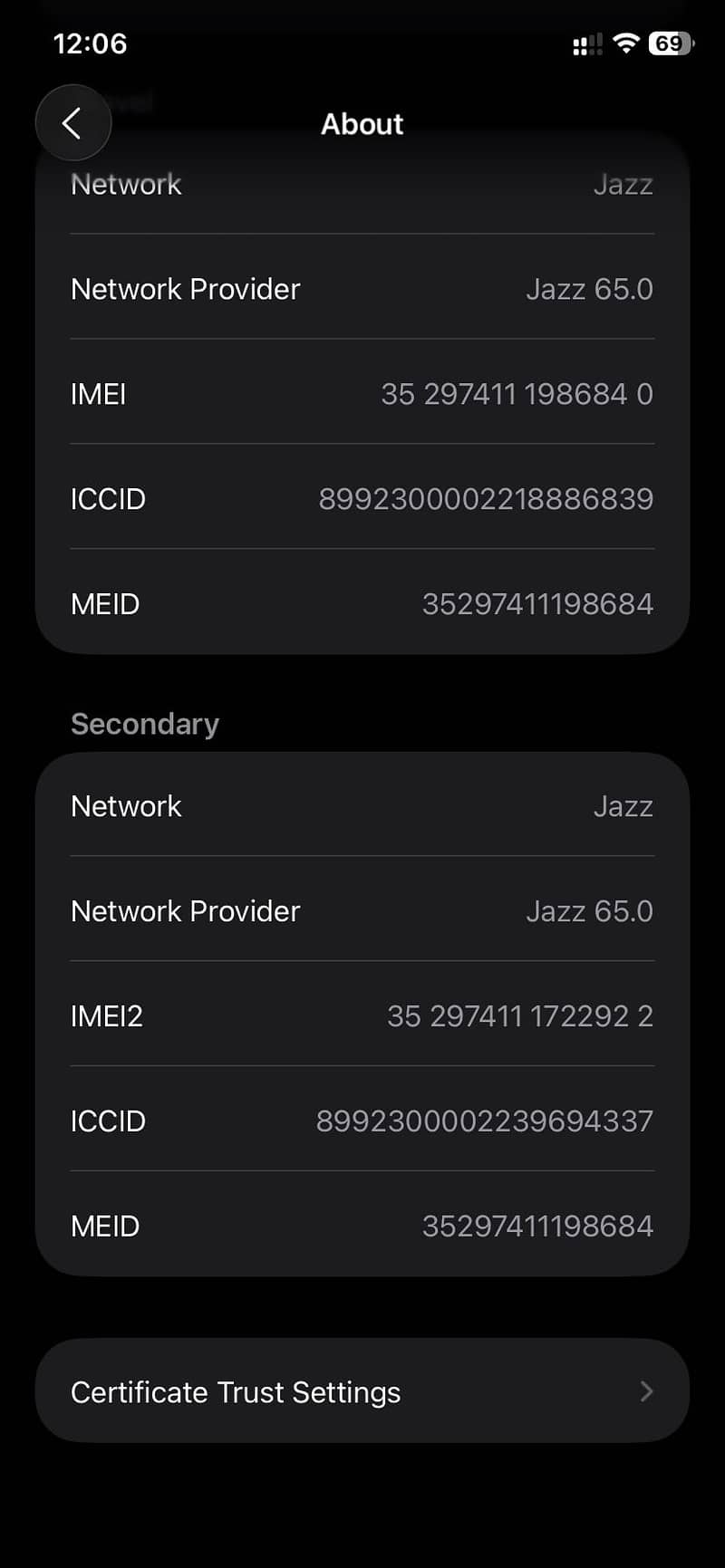Go back from the About page
The image size is (725, 1568).
[x=72, y=123]
